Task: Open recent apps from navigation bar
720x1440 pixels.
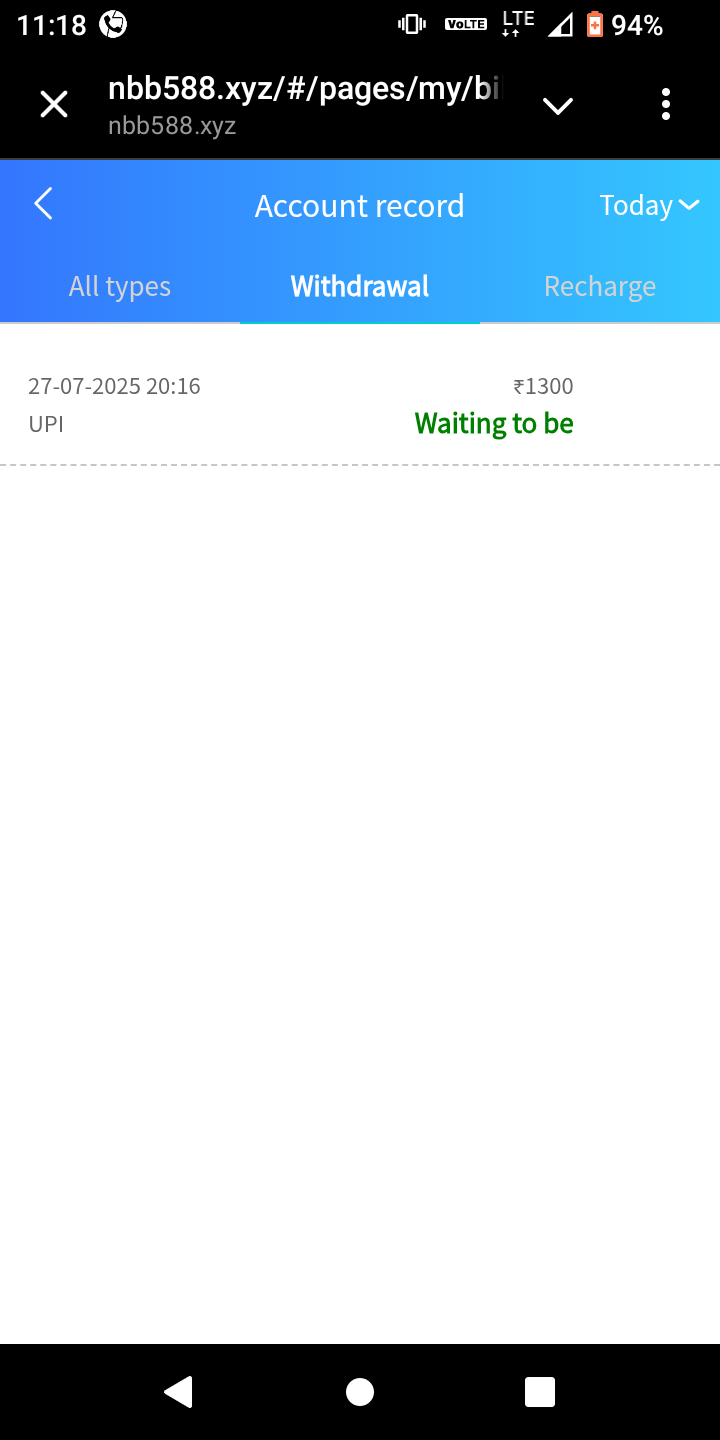Action: [x=540, y=1392]
